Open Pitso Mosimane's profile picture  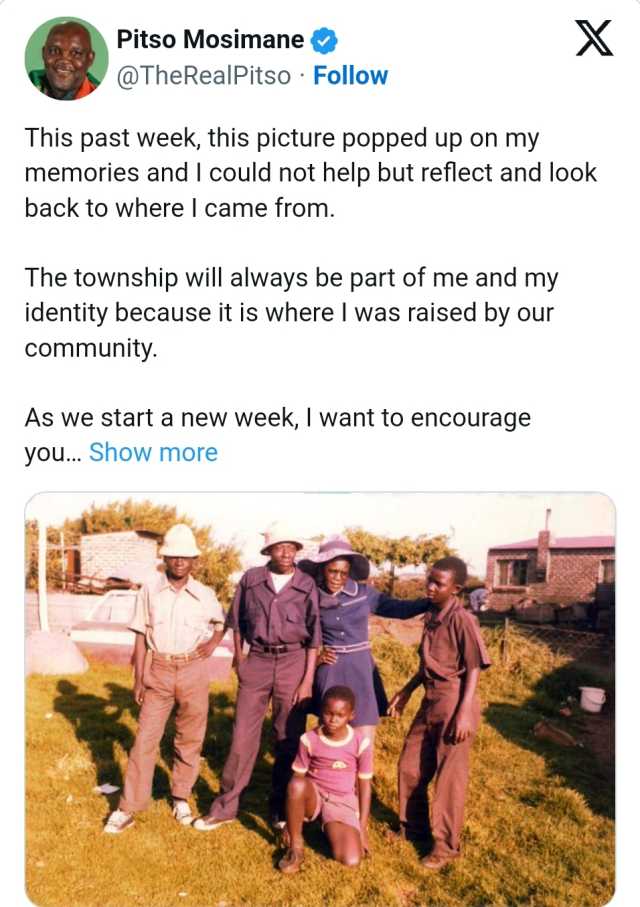66,59
